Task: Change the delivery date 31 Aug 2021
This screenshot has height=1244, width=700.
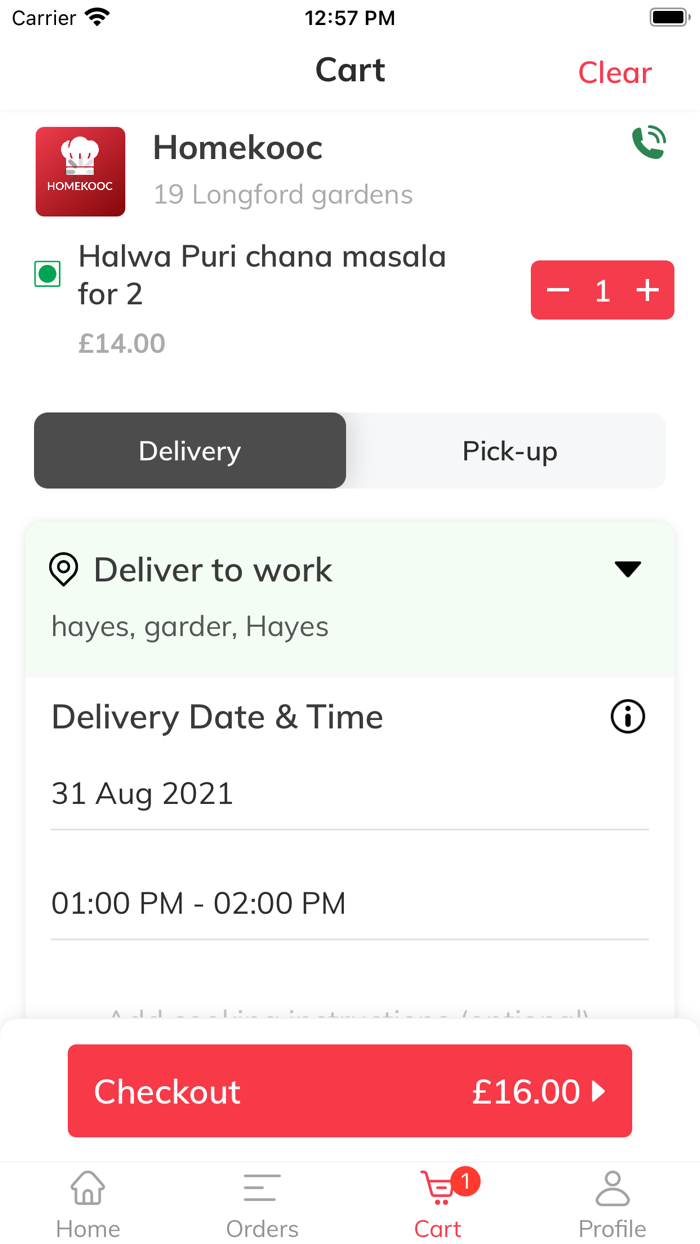Action: [350, 794]
